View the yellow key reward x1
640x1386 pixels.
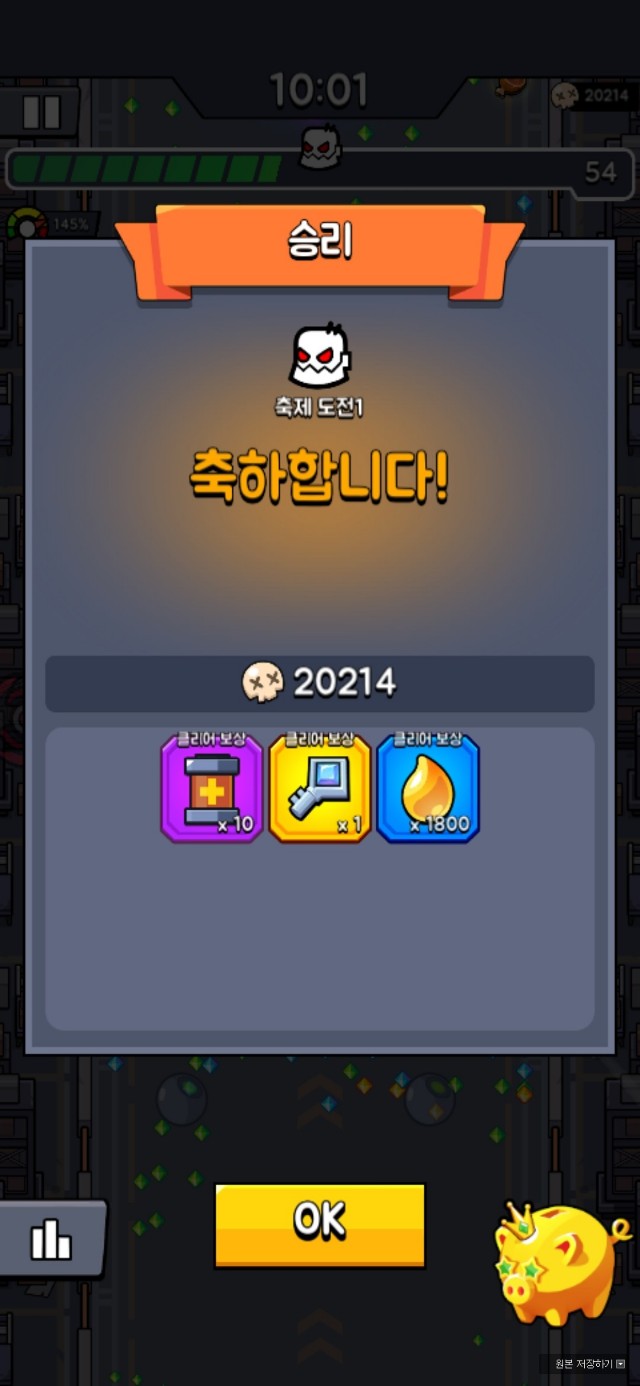(x=320, y=787)
